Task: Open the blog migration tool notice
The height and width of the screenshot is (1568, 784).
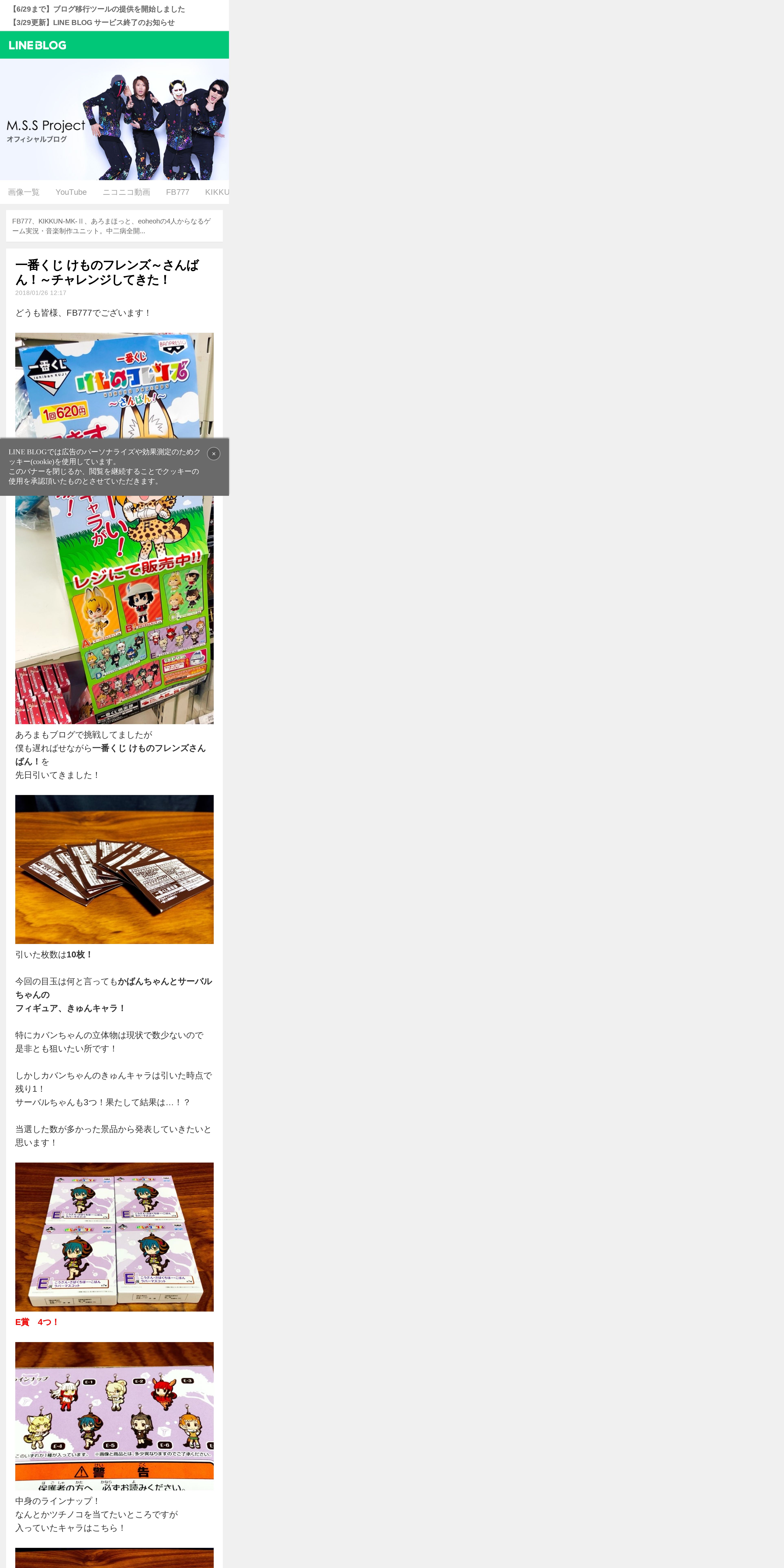Action: pyautogui.click(x=97, y=9)
